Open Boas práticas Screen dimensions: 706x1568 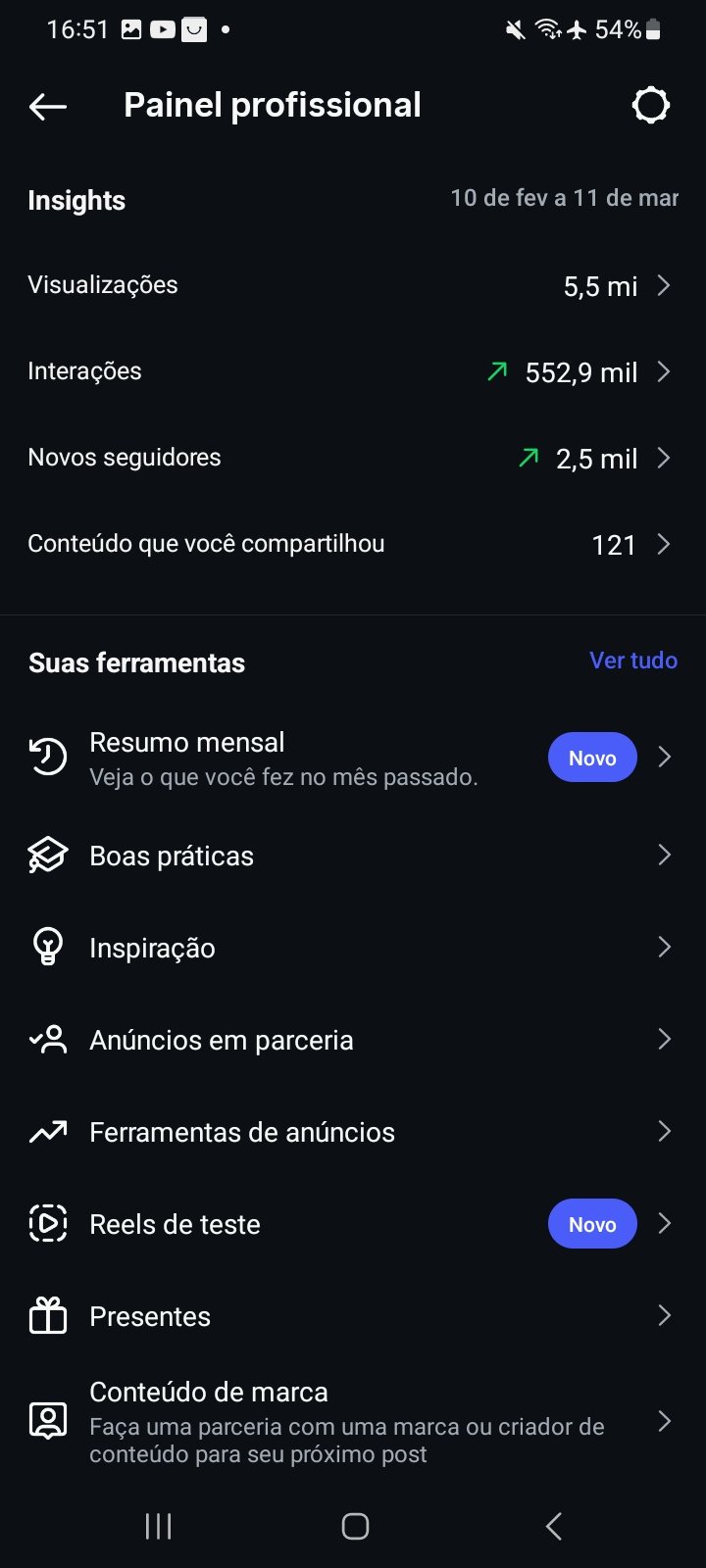[x=353, y=856]
